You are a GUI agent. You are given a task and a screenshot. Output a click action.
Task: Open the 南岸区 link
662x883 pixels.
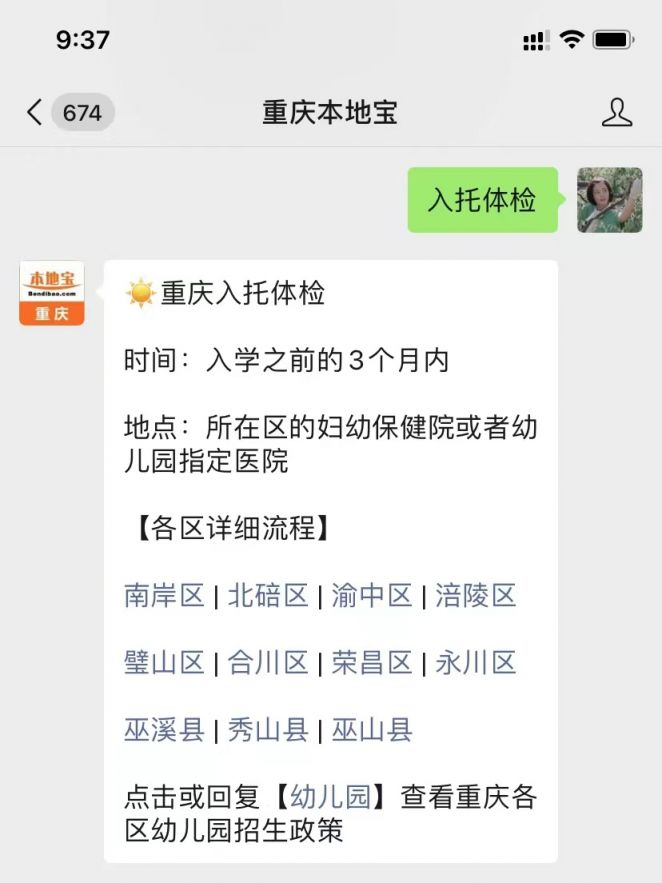click(164, 596)
